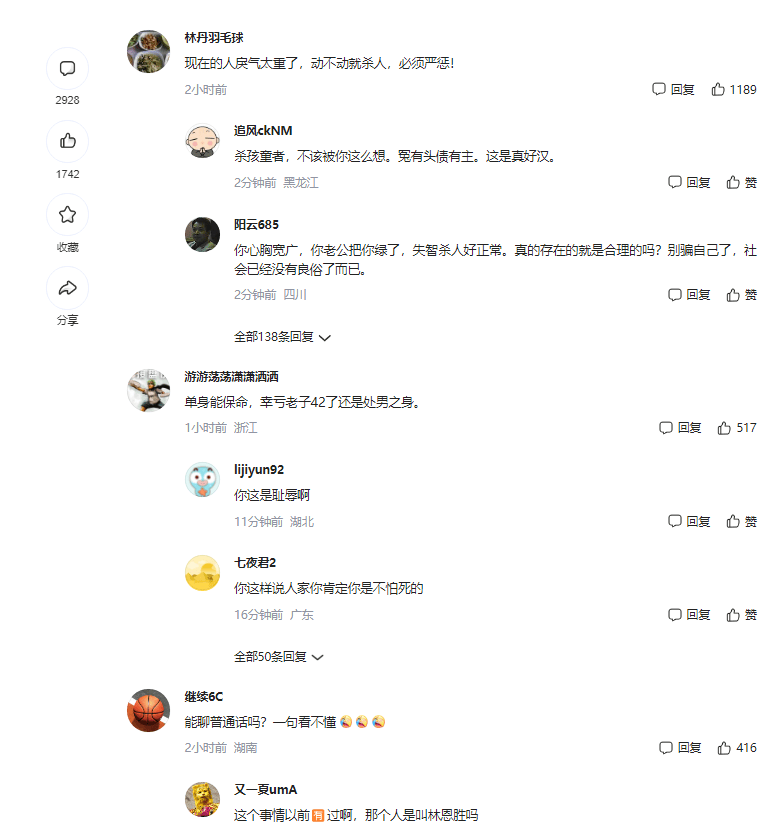Reply to 七夜君2's comment

[x=689, y=614]
